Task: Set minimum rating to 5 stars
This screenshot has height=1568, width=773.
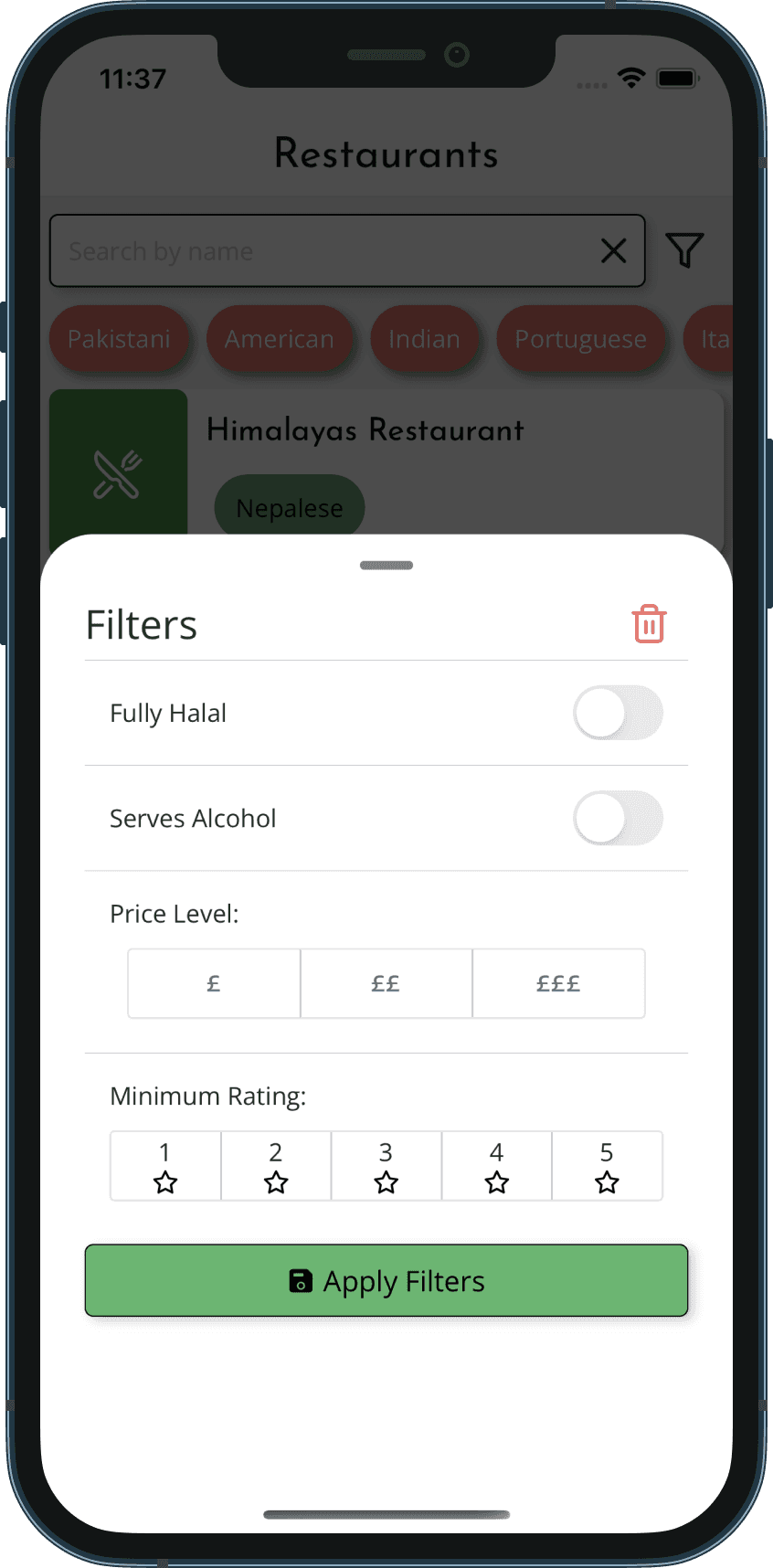Action: [x=607, y=1166]
